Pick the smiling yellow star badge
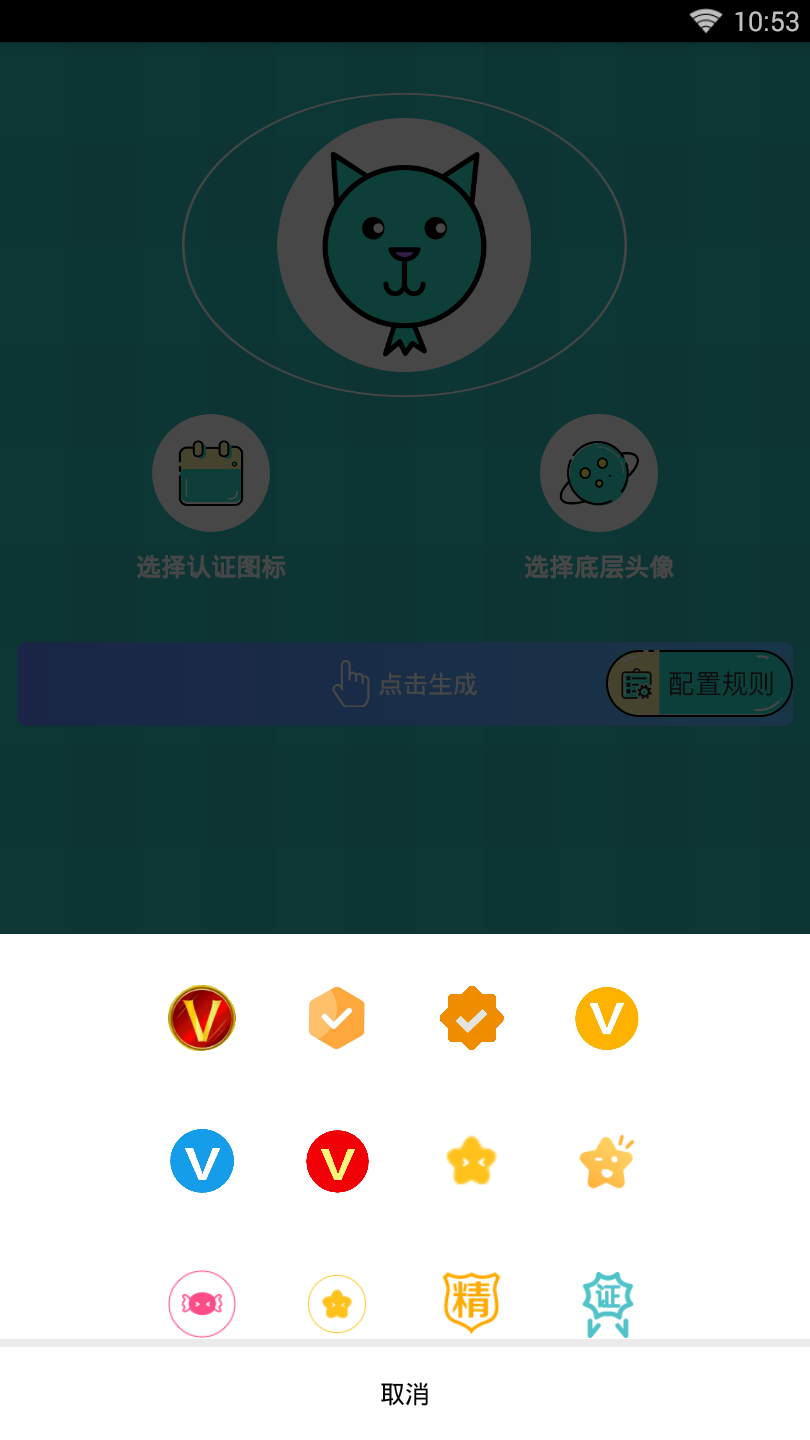This screenshot has width=810, height=1440. 471,1161
